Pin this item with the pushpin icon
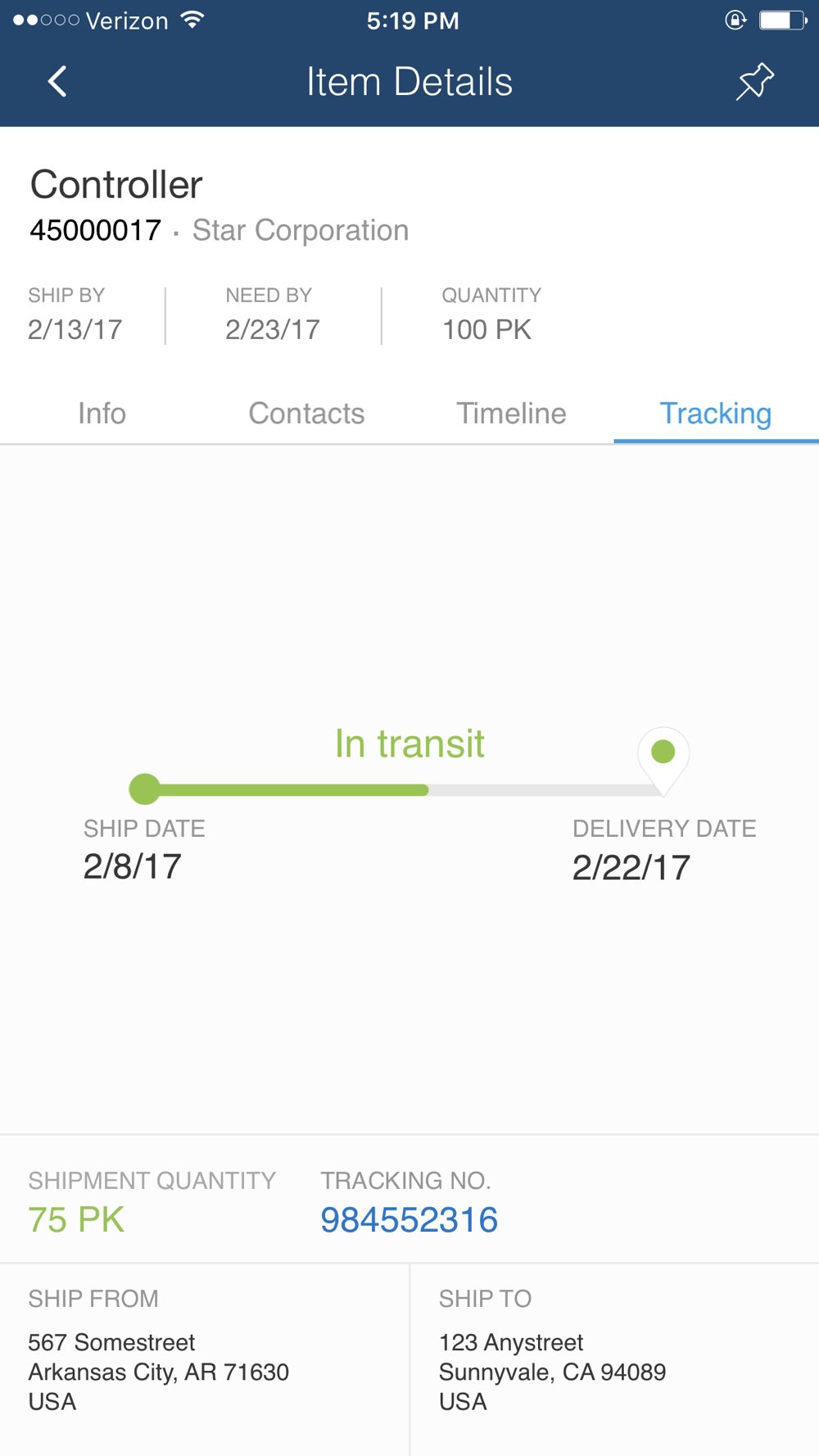819x1456 pixels. [x=754, y=82]
